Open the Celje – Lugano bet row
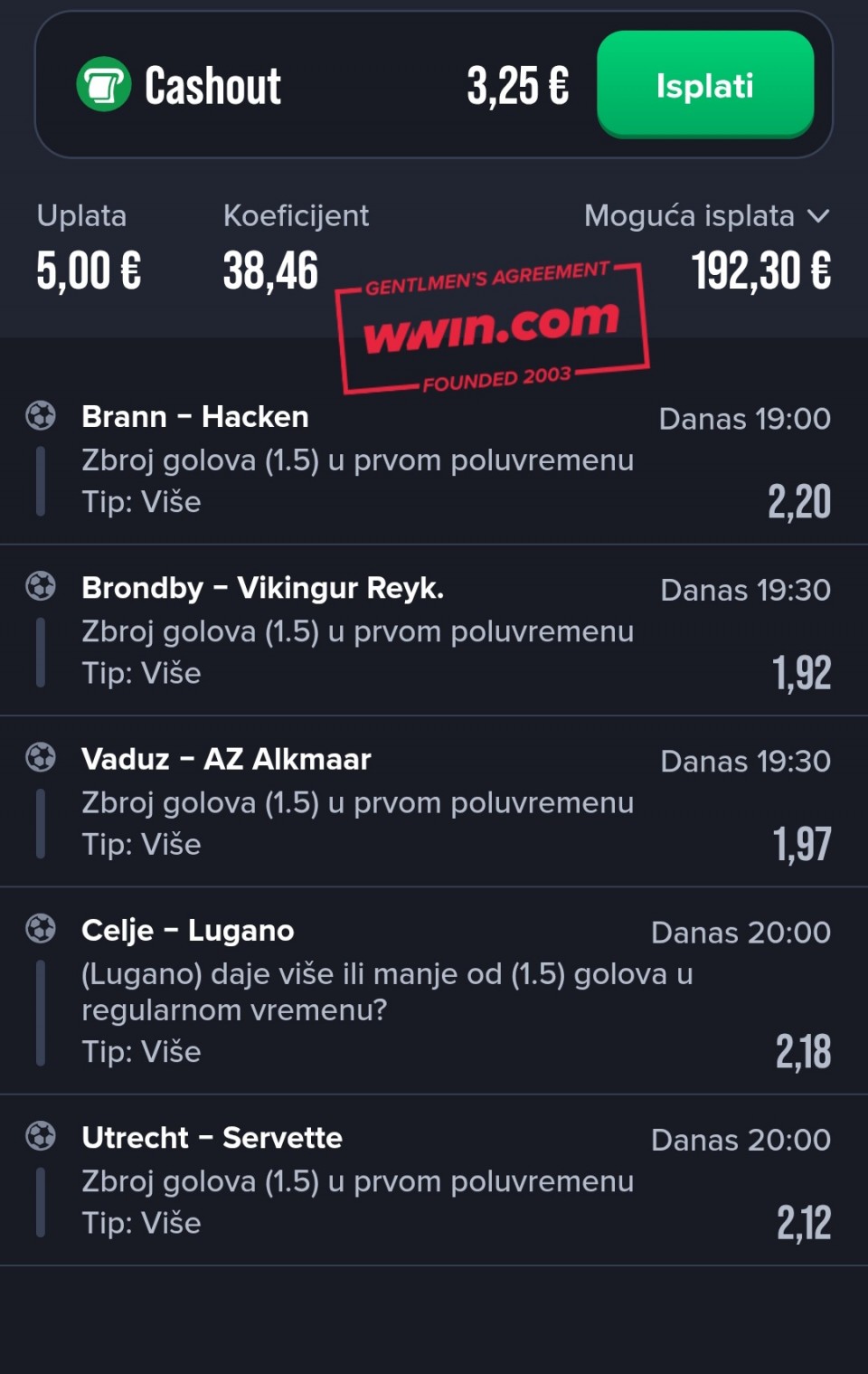 (434, 990)
